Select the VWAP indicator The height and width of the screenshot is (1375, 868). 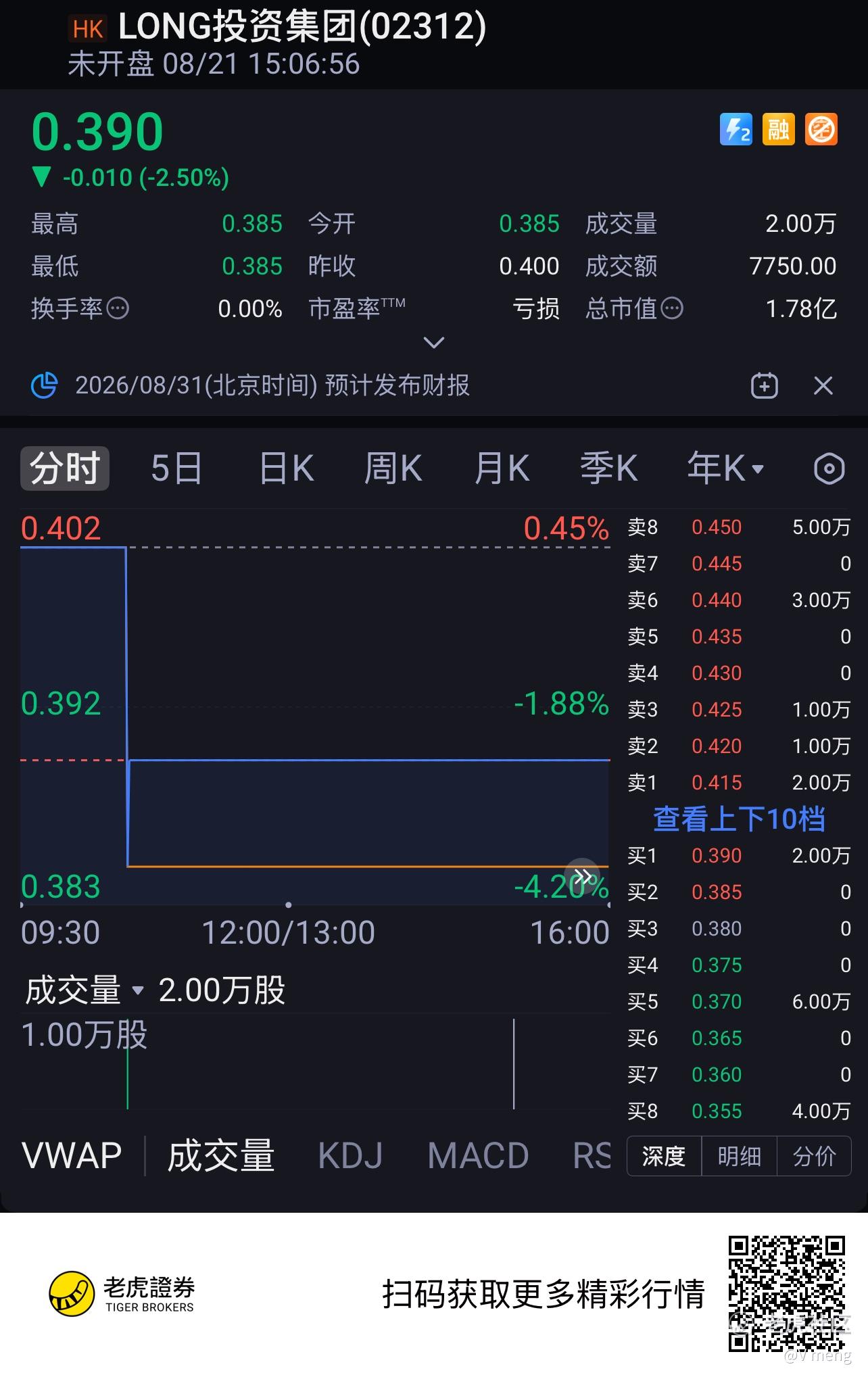click(x=72, y=1155)
